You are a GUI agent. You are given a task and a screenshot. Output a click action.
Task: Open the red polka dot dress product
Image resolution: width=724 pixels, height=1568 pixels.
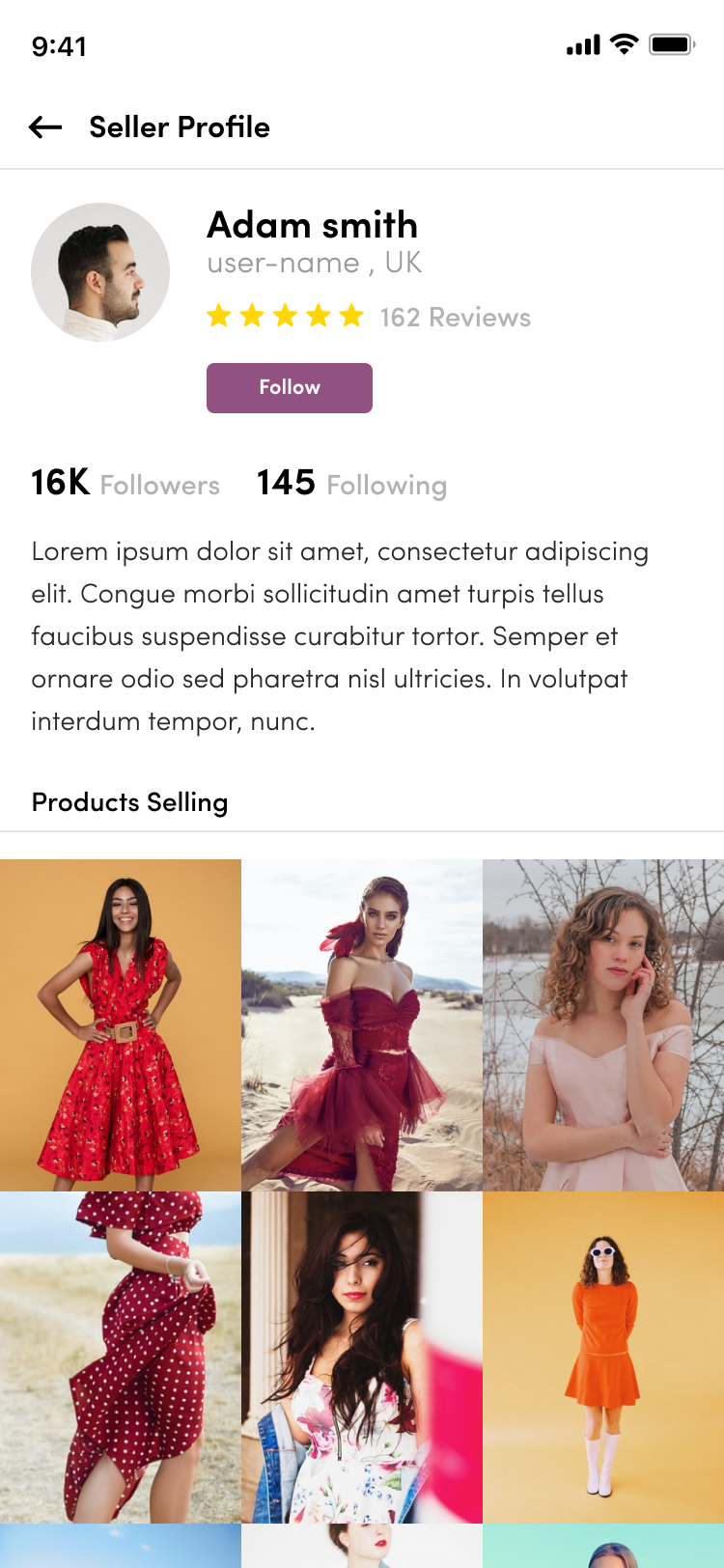[x=121, y=1357]
